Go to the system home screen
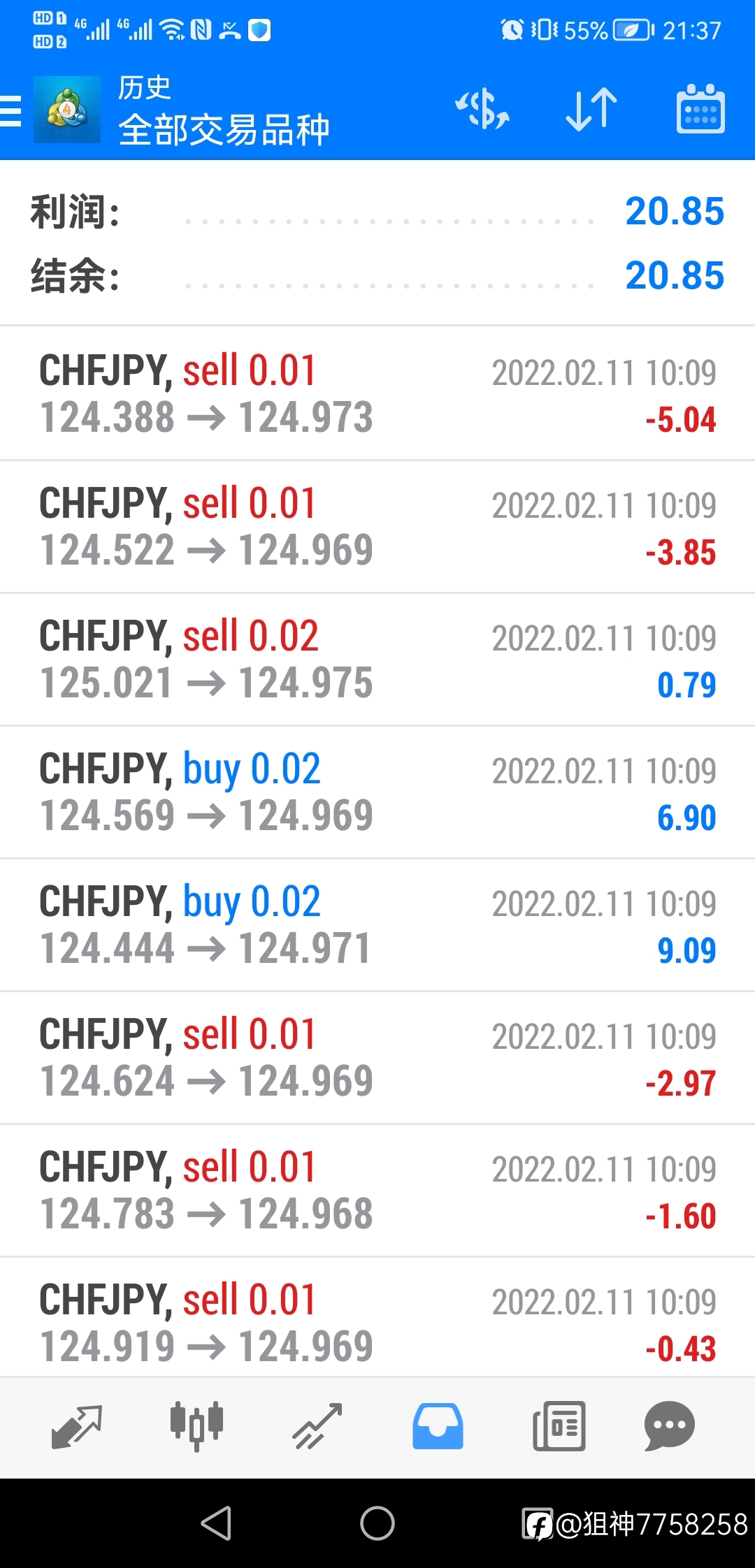This screenshot has height=1568, width=755. [377, 1523]
